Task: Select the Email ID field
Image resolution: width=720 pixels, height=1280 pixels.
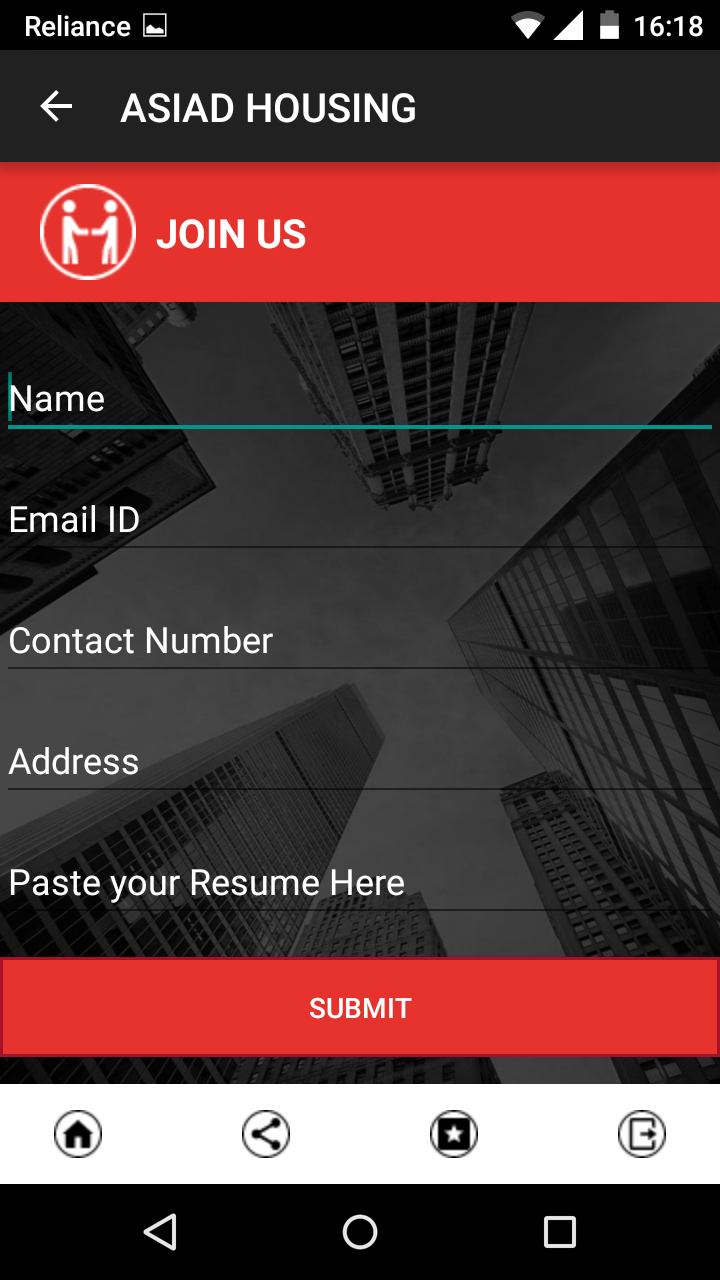Action: (360, 520)
